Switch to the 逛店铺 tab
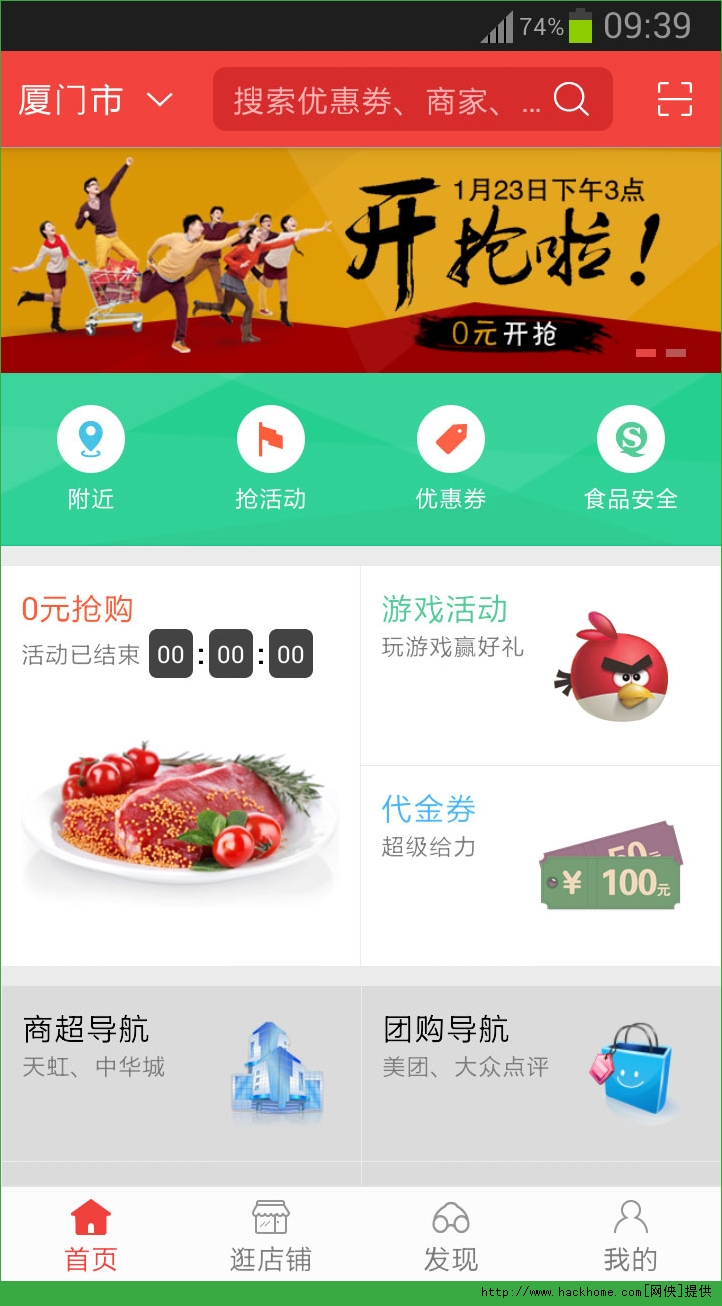Viewport: 722px width, 1306px height. tap(270, 1236)
